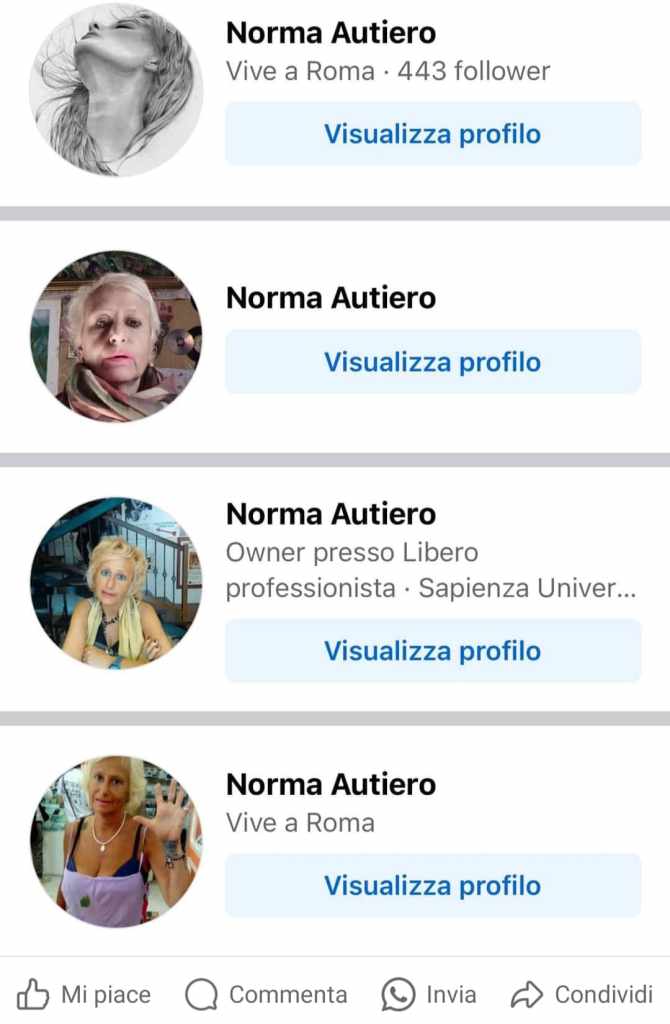This screenshot has width=670, height=1024.
Task: Tap Commenta to write a comment
Action: 266,994
